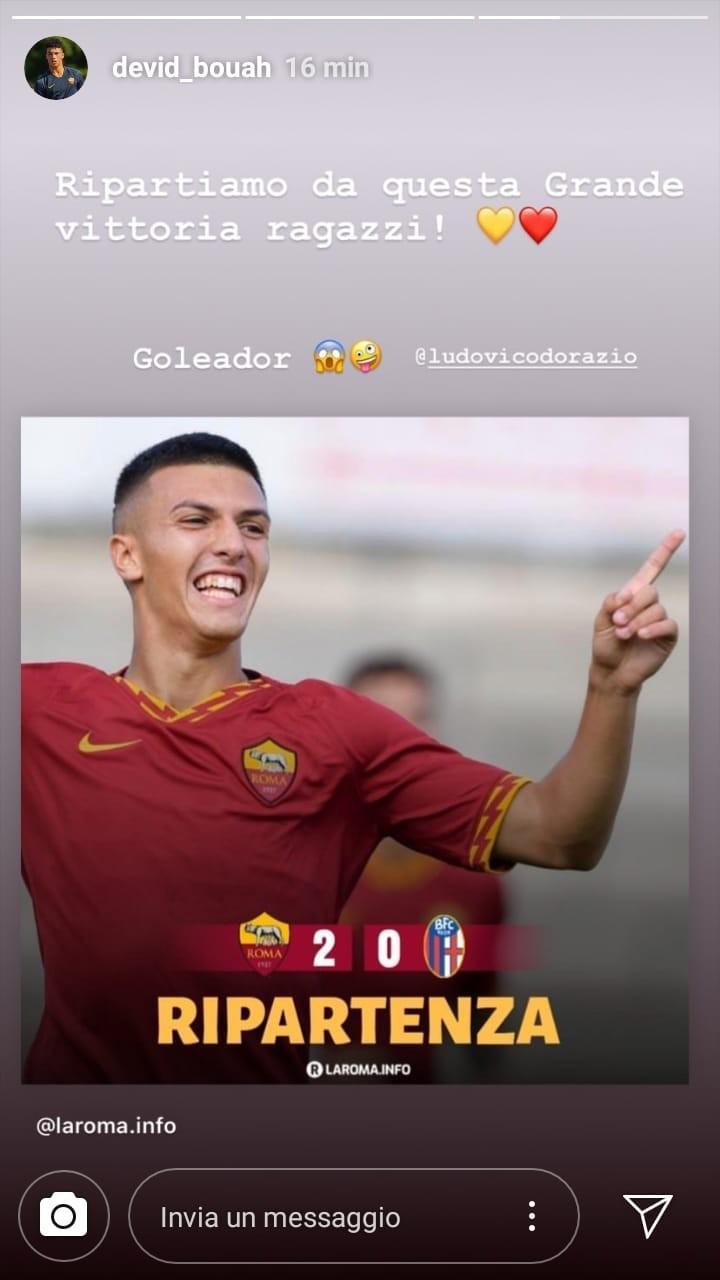Open the camera button
Viewport: 720px width, 1280px height.
pyautogui.click(x=64, y=1216)
